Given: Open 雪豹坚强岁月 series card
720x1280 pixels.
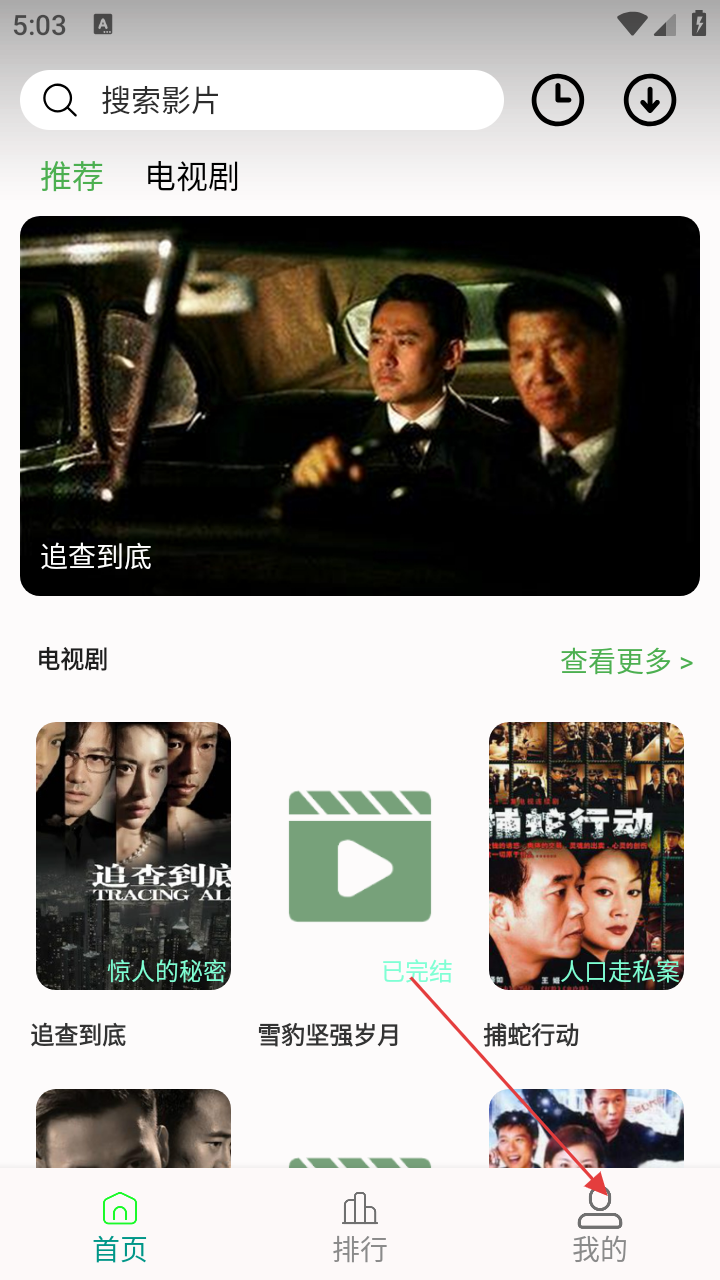Looking at the screenshot, I should tap(360, 856).
